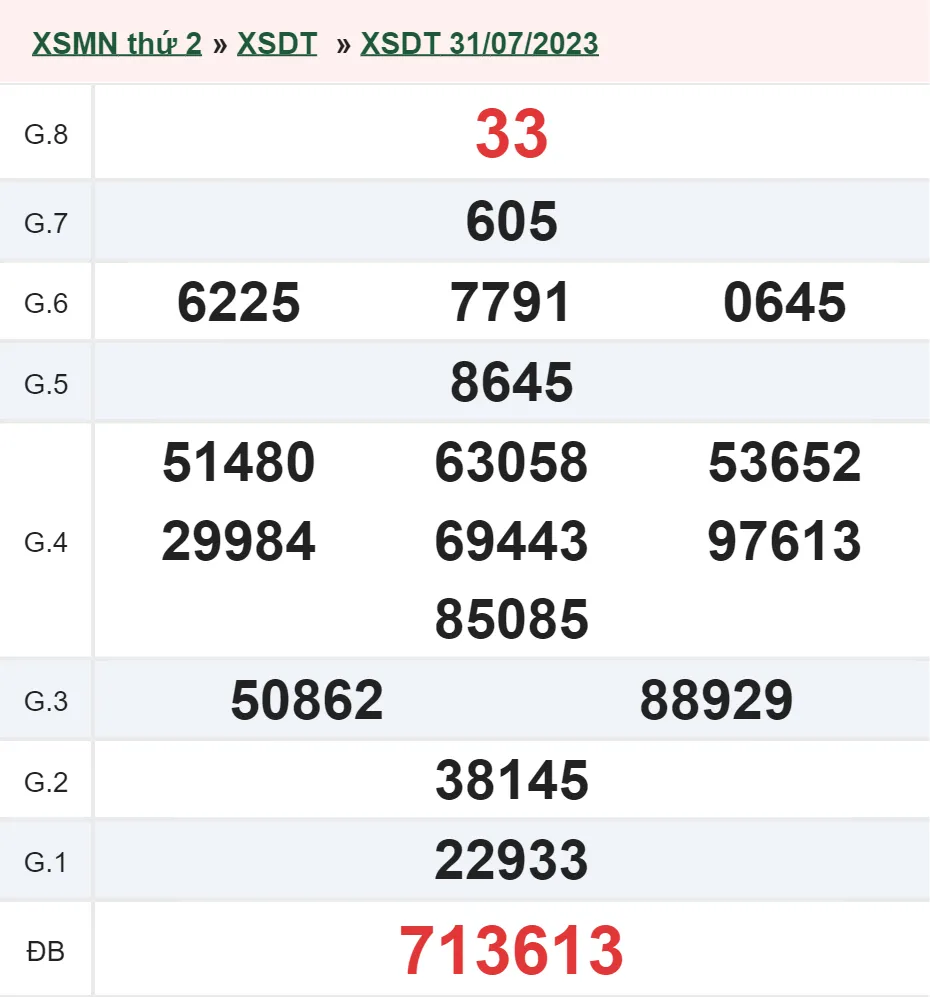930x998 pixels.
Task: Open the XSMN thứ 2 link
Action: click(117, 44)
